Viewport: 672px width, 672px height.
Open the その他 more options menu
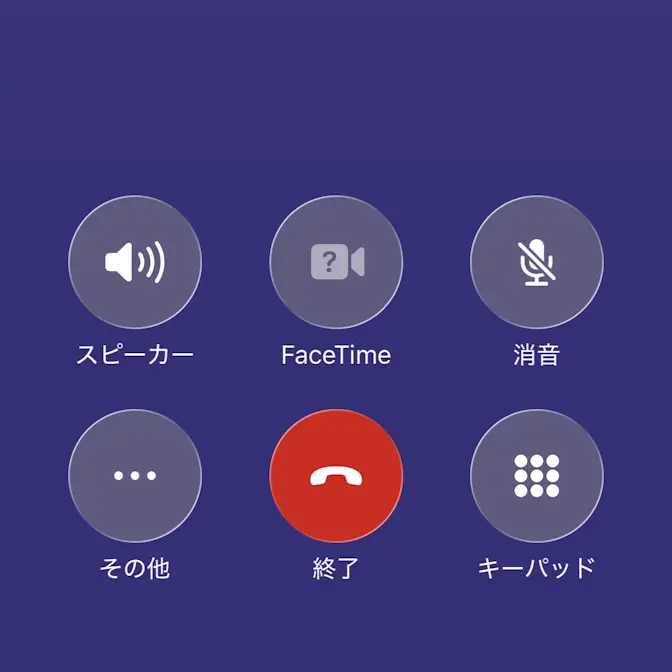pos(135,476)
